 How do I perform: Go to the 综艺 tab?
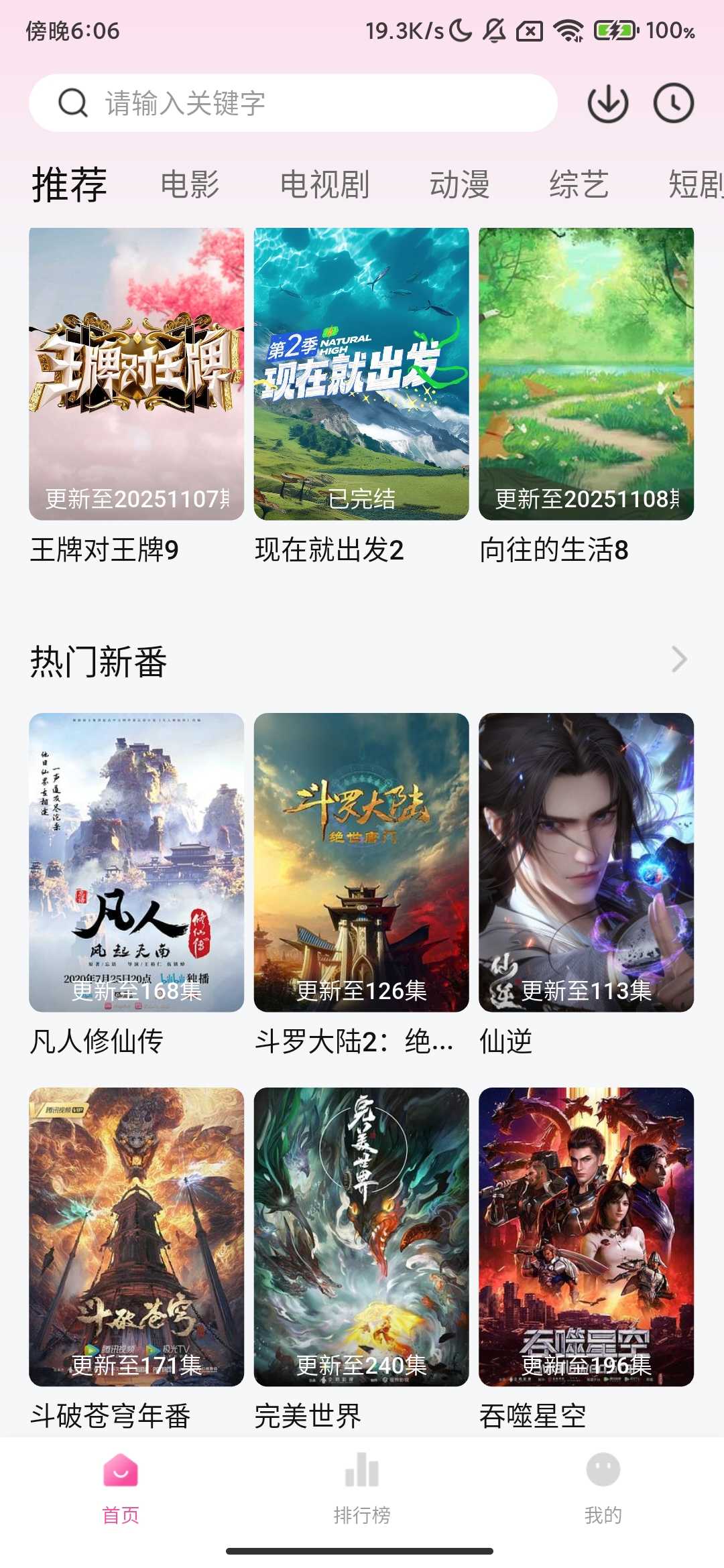click(579, 184)
